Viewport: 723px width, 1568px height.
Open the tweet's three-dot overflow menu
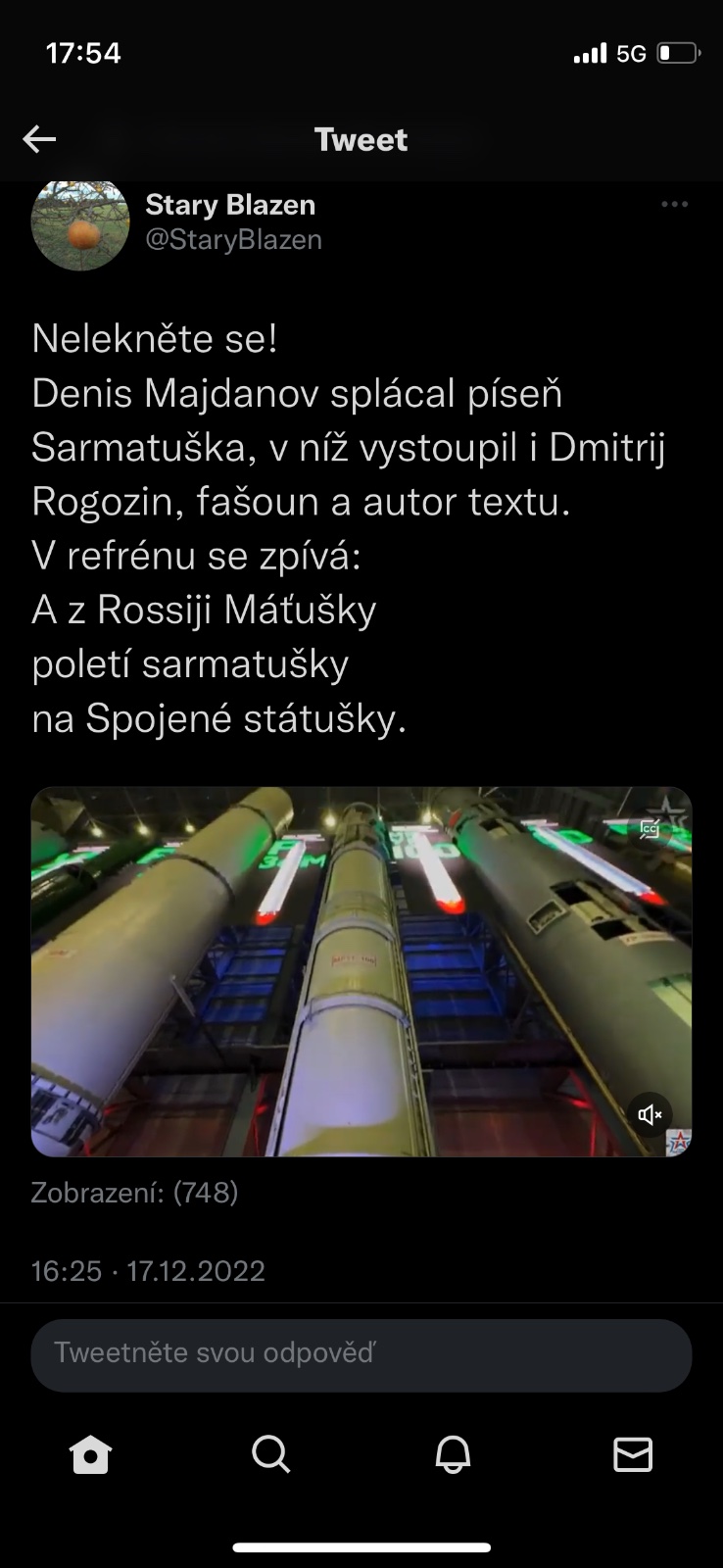pyautogui.click(x=674, y=205)
